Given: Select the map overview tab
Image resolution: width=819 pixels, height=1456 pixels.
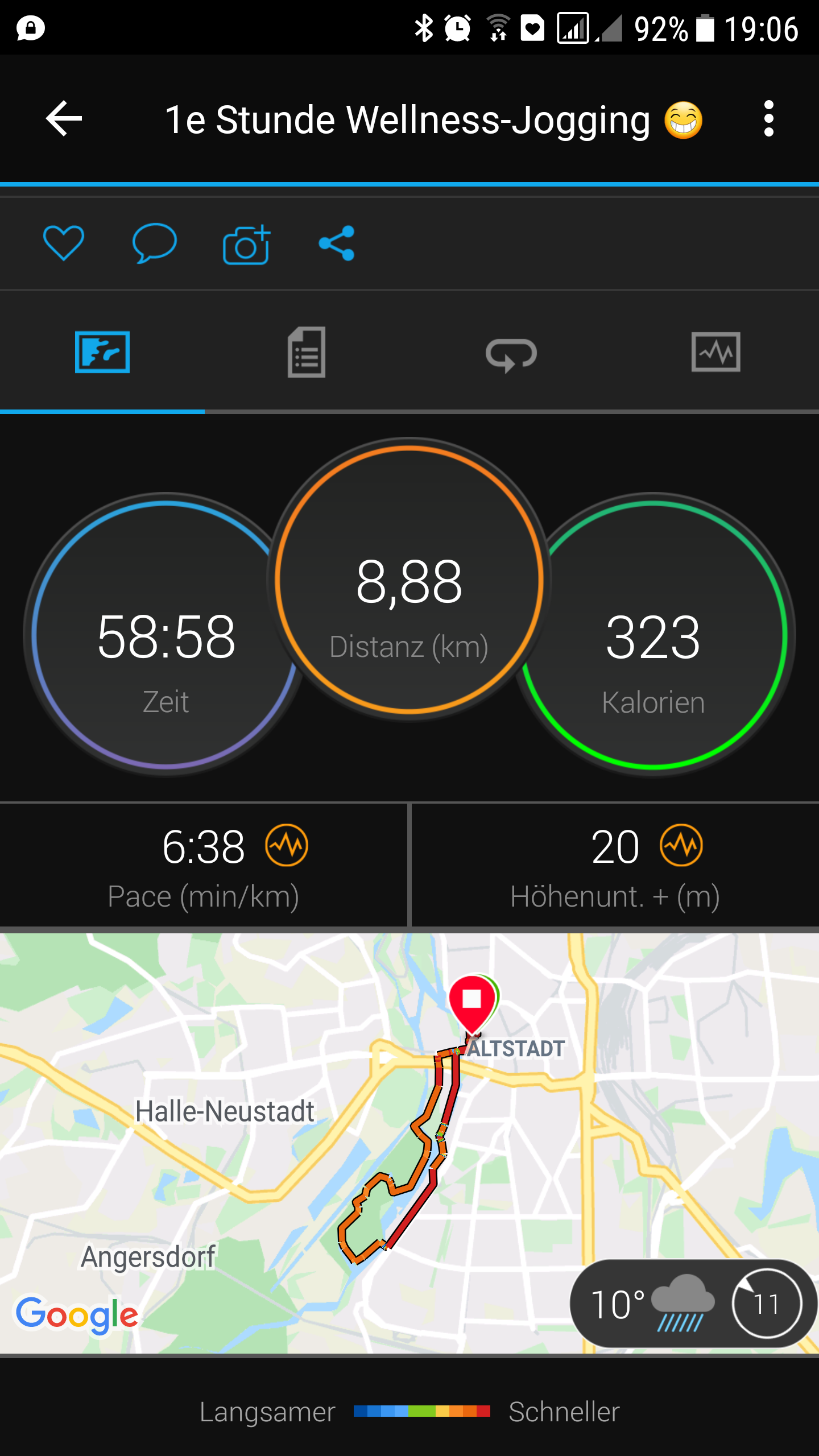Looking at the screenshot, I should (102, 353).
